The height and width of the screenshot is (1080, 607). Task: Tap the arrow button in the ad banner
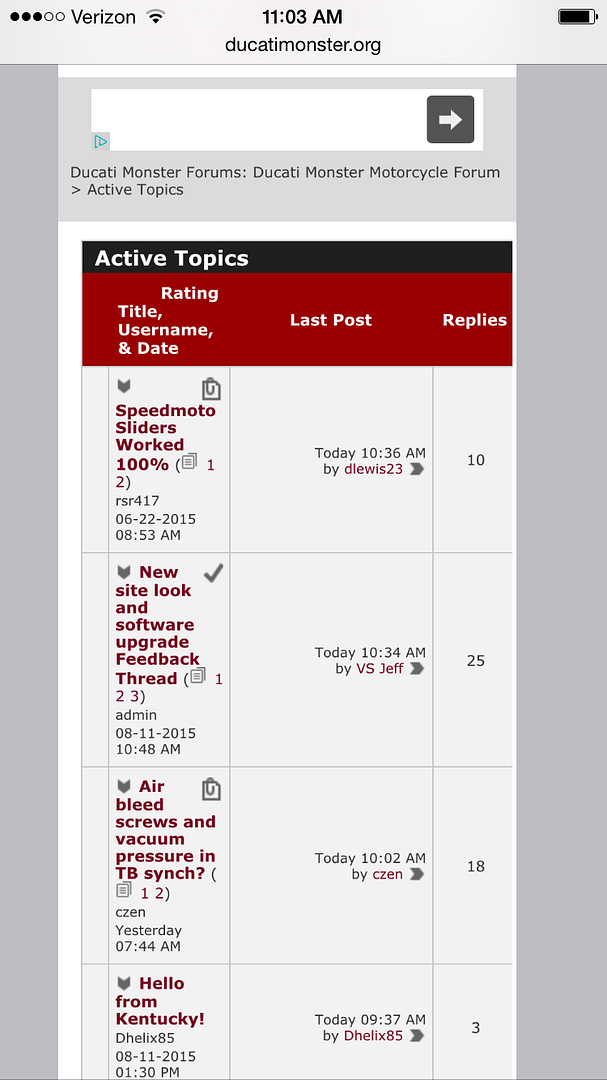click(x=450, y=120)
